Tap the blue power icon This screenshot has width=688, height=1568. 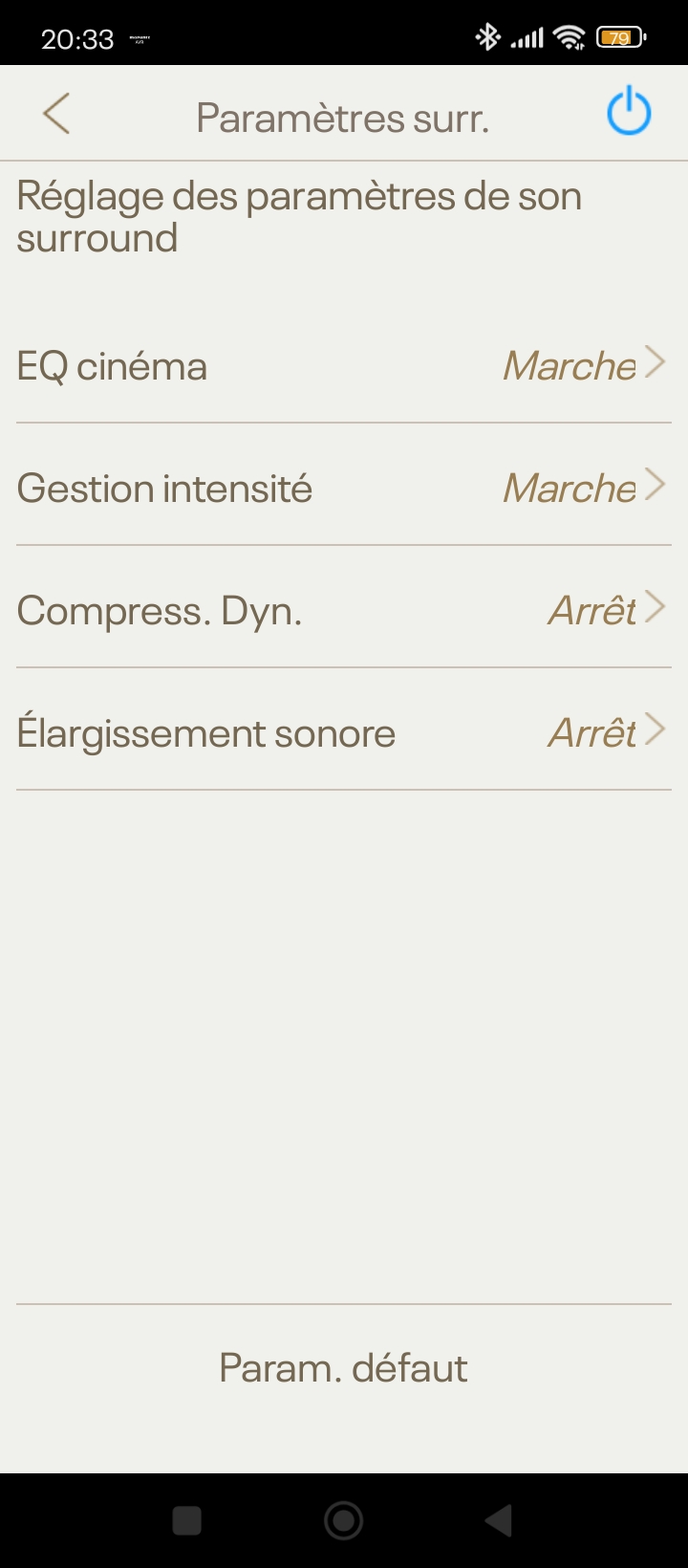(629, 113)
